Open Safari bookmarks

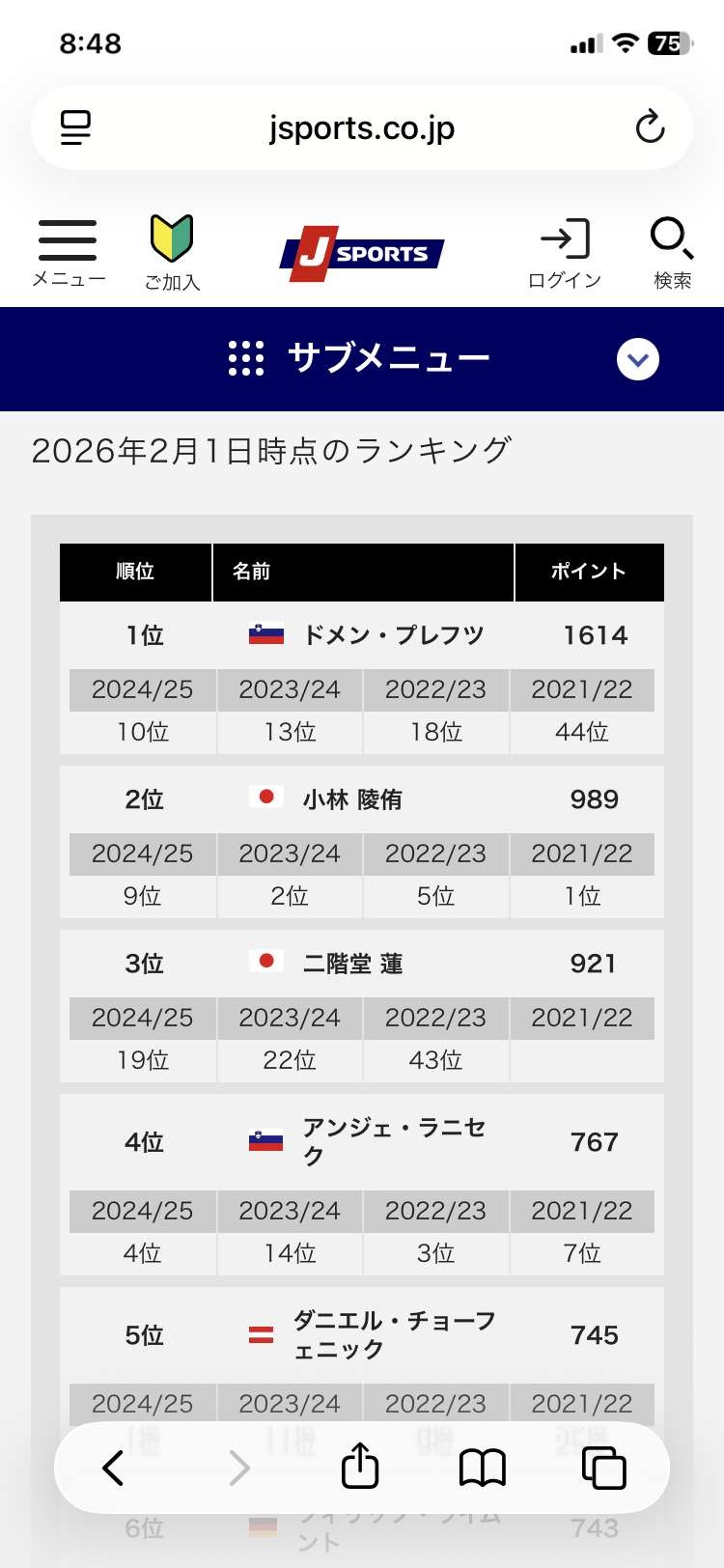[x=483, y=1468]
